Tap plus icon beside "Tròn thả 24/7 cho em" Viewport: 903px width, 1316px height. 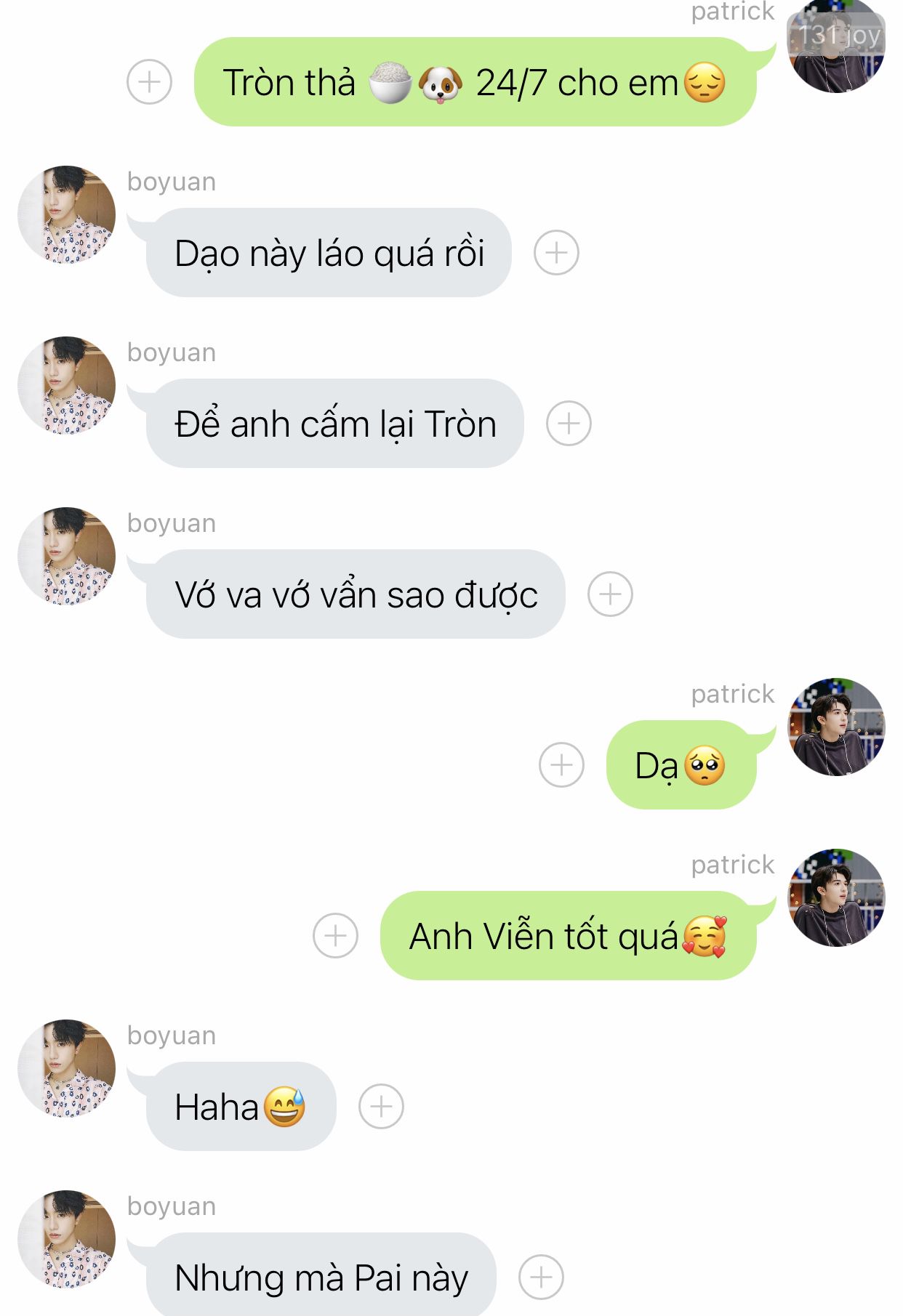coord(149,81)
